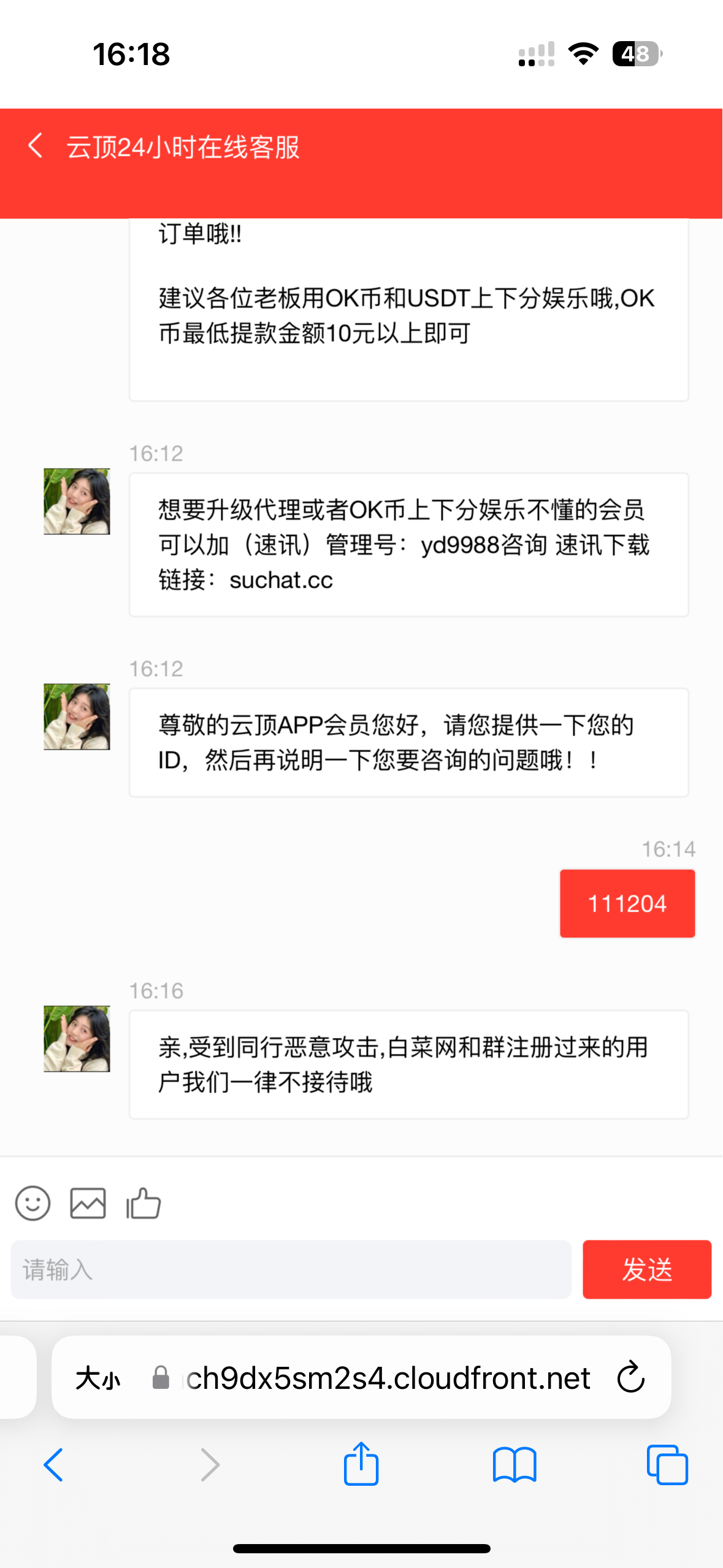Go back in Safari browser history
723x1568 pixels.
[x=53, y=1465]
